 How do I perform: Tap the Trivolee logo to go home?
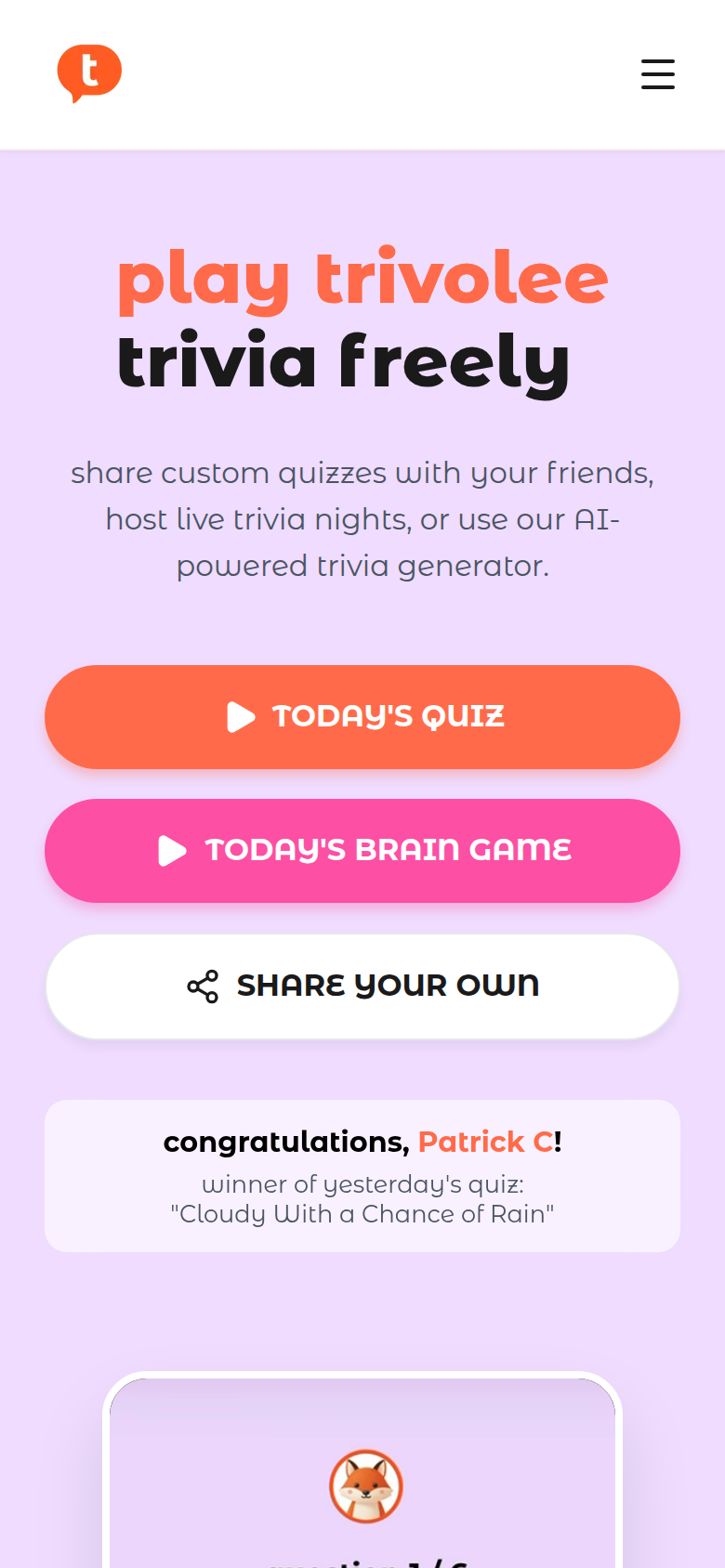point(89,72)
